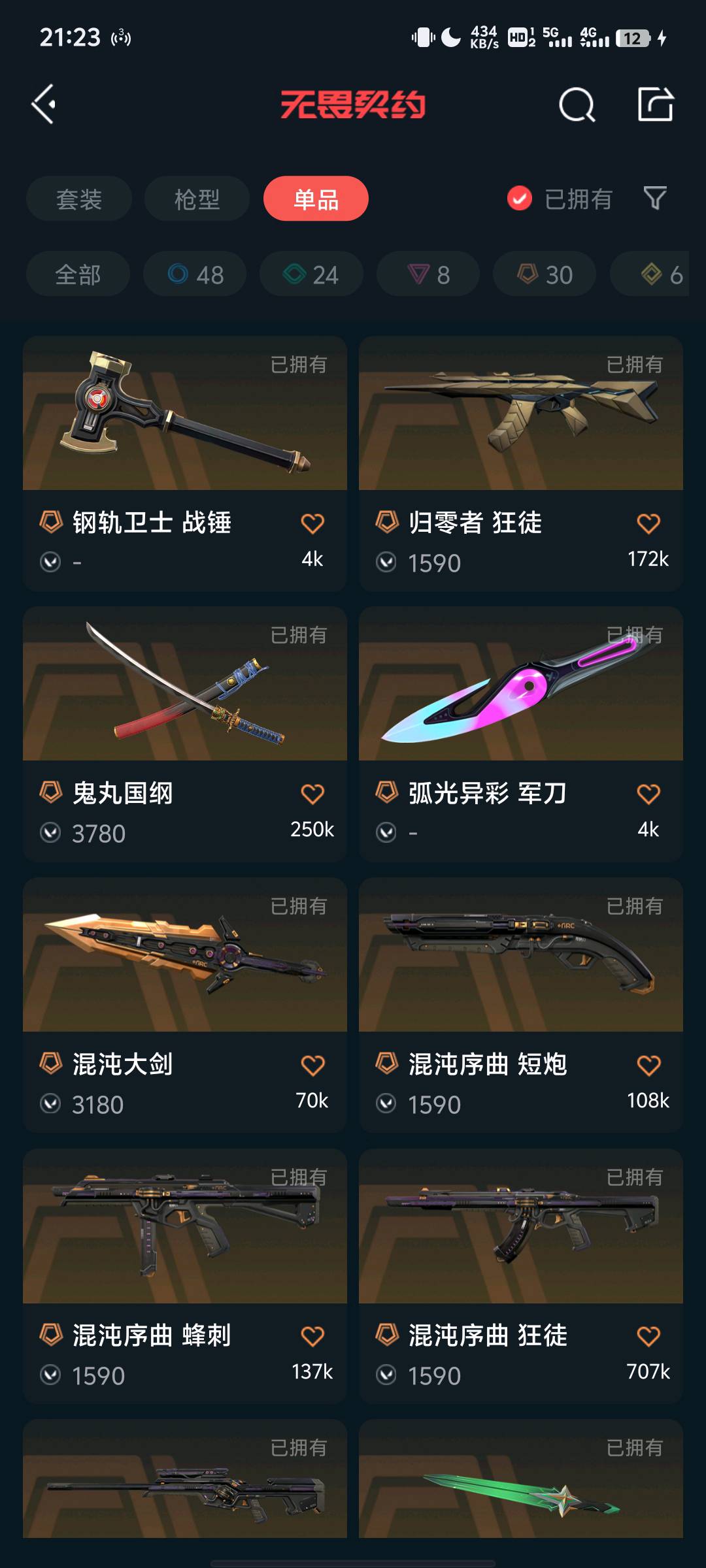The height and width of the screenshot is (1568, 706).
Task: Select the 全部 rarity chip
Action: (x=78, y=274)
